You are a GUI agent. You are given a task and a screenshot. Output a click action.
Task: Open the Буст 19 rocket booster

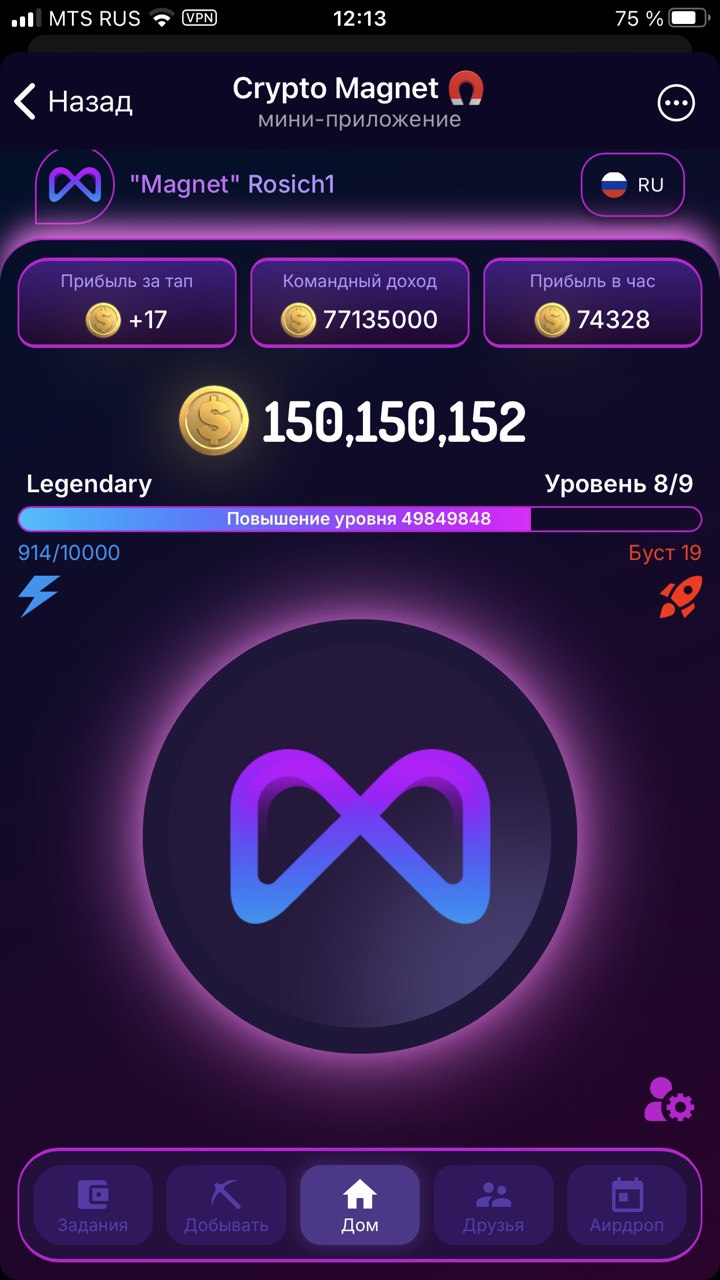pos(680,597)
